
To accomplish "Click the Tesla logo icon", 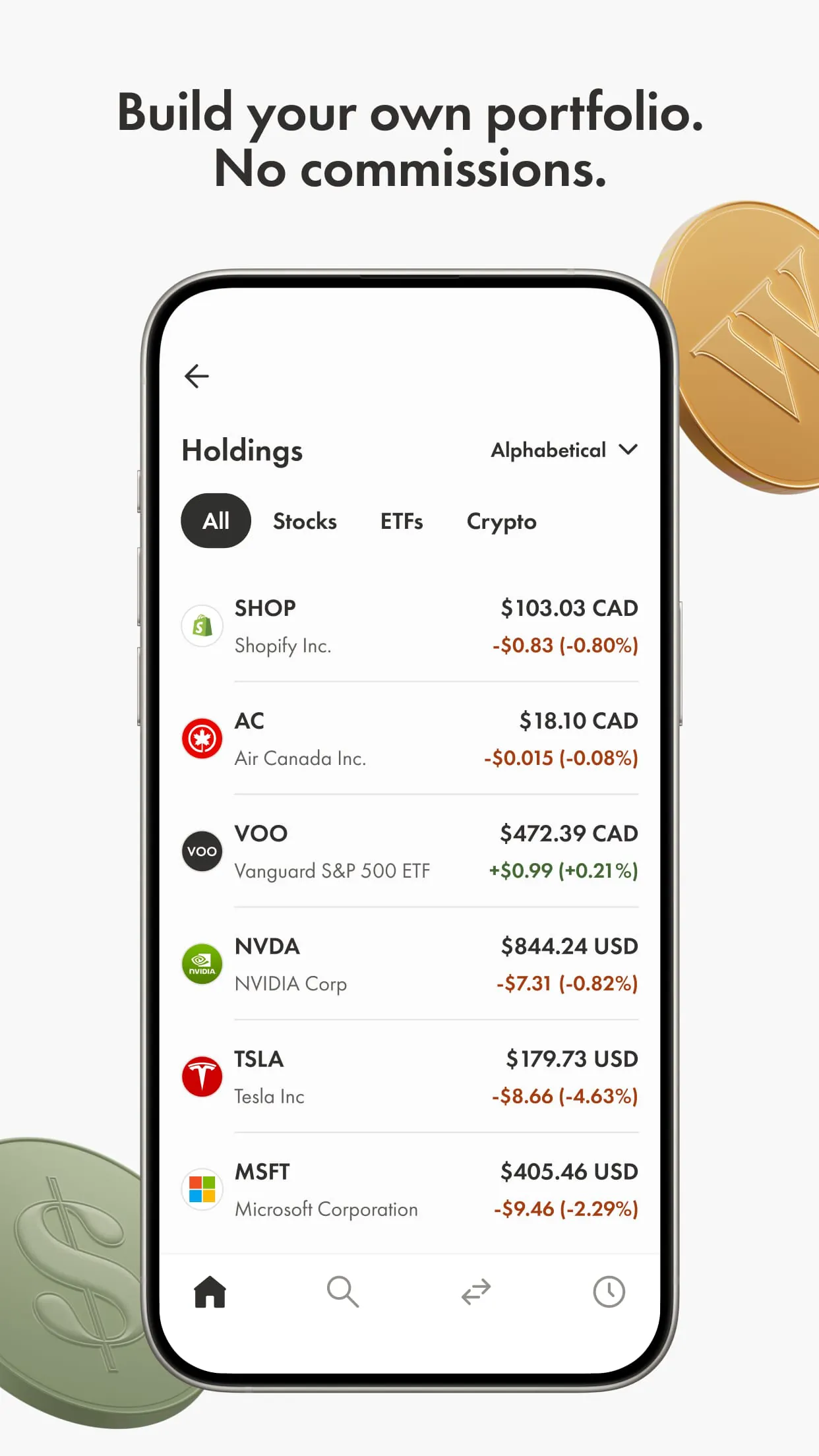I will tap(202, 1076).
